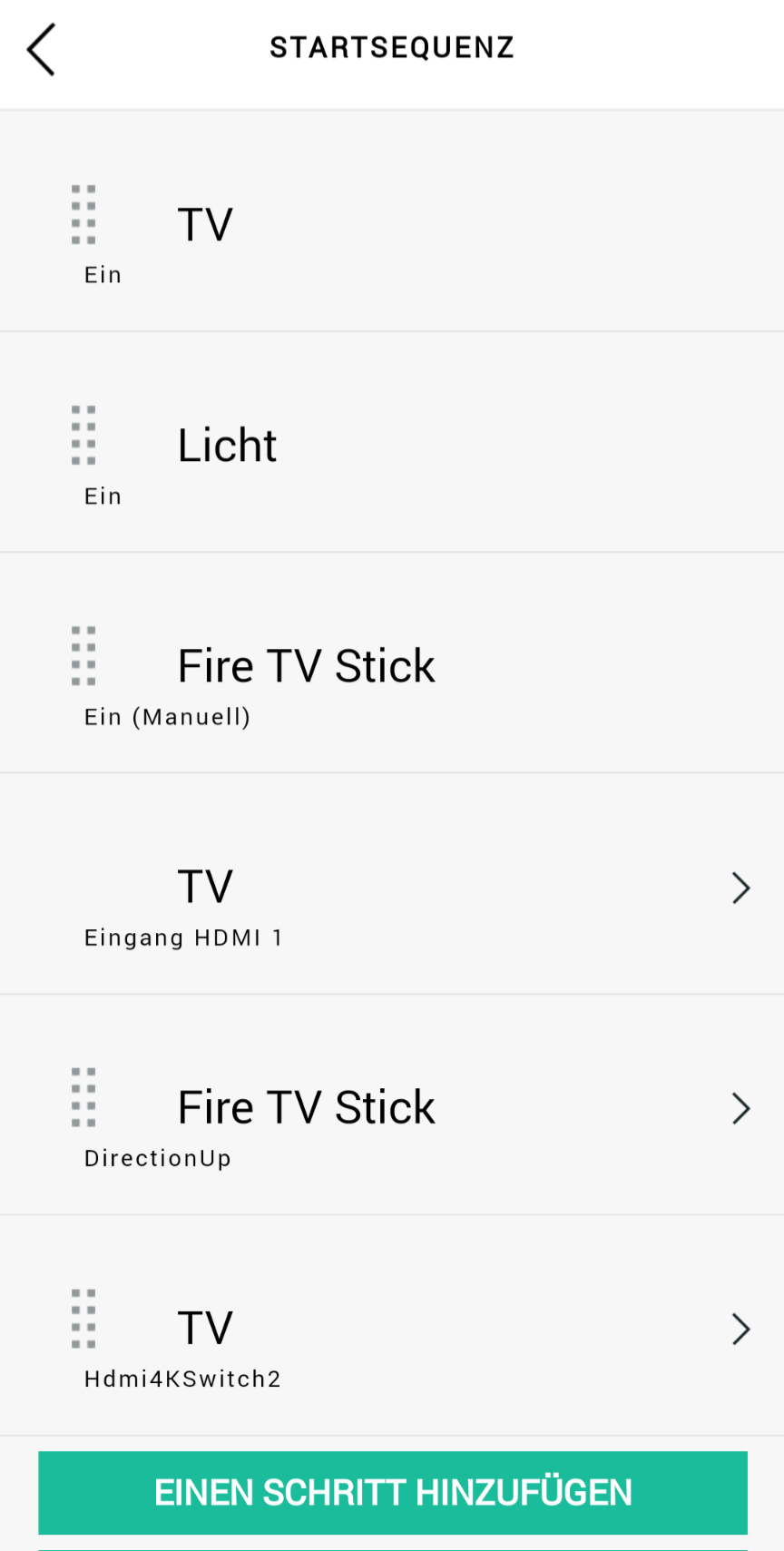The image size is (784, 1551).
Task: Go back from Startsequenz screen
Action: pyautogui.click(x=42, y=49)
